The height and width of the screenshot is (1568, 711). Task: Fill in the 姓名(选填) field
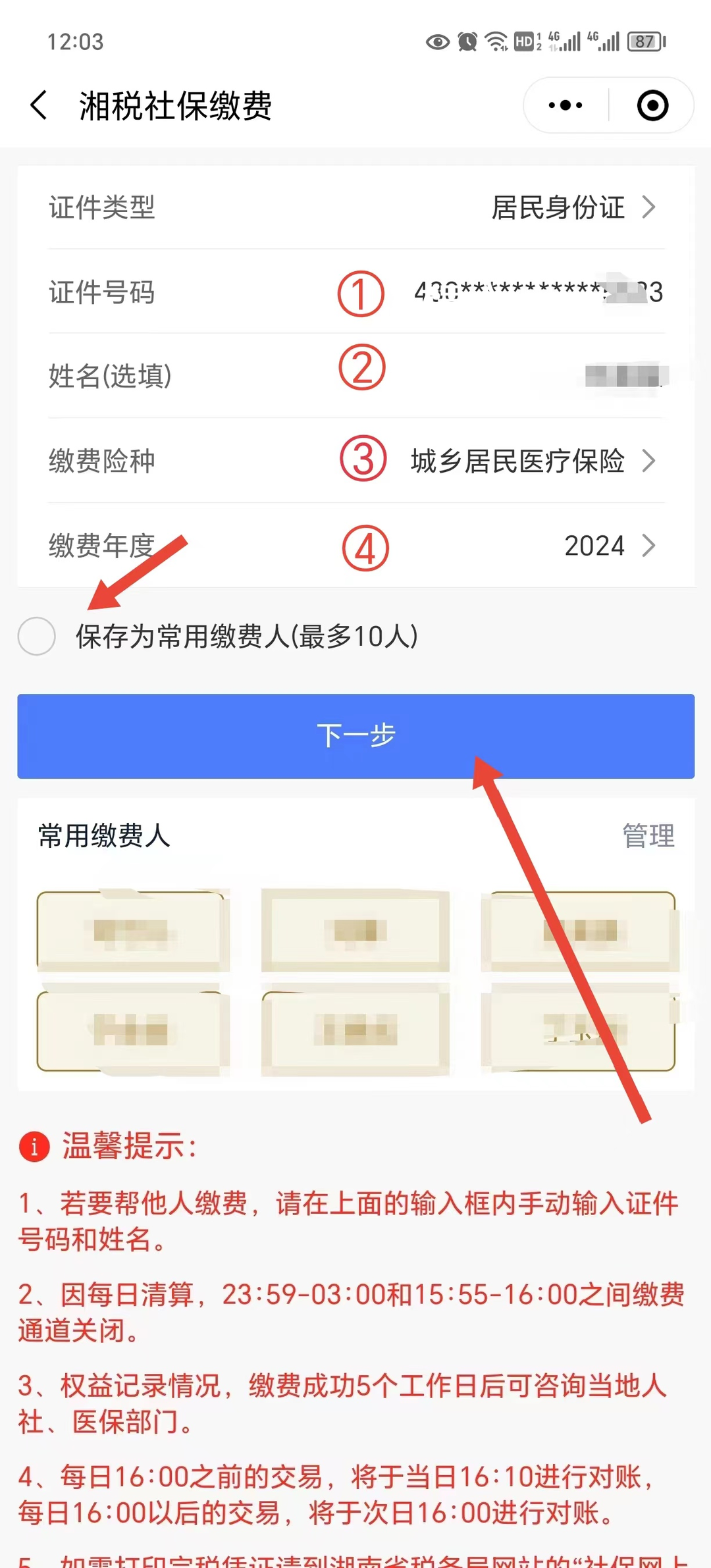tap(527, 377)
